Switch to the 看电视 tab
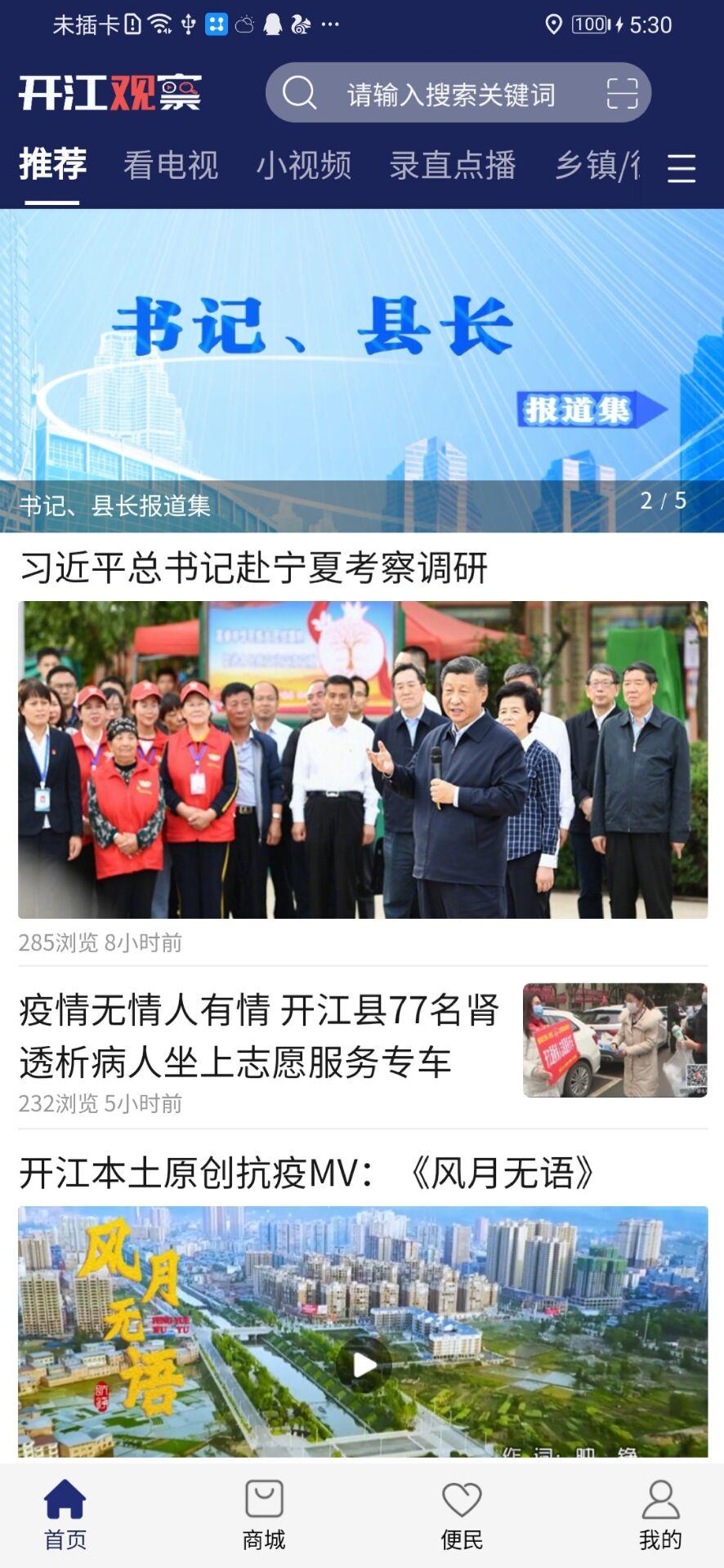 coord(170,166)
